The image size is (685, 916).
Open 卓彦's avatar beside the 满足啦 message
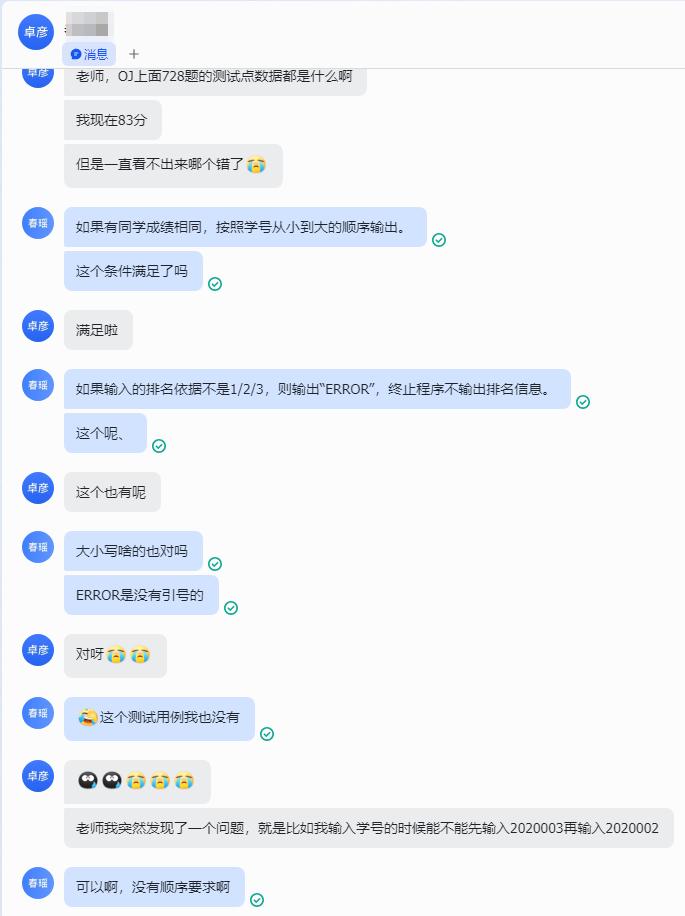[38, 326]
